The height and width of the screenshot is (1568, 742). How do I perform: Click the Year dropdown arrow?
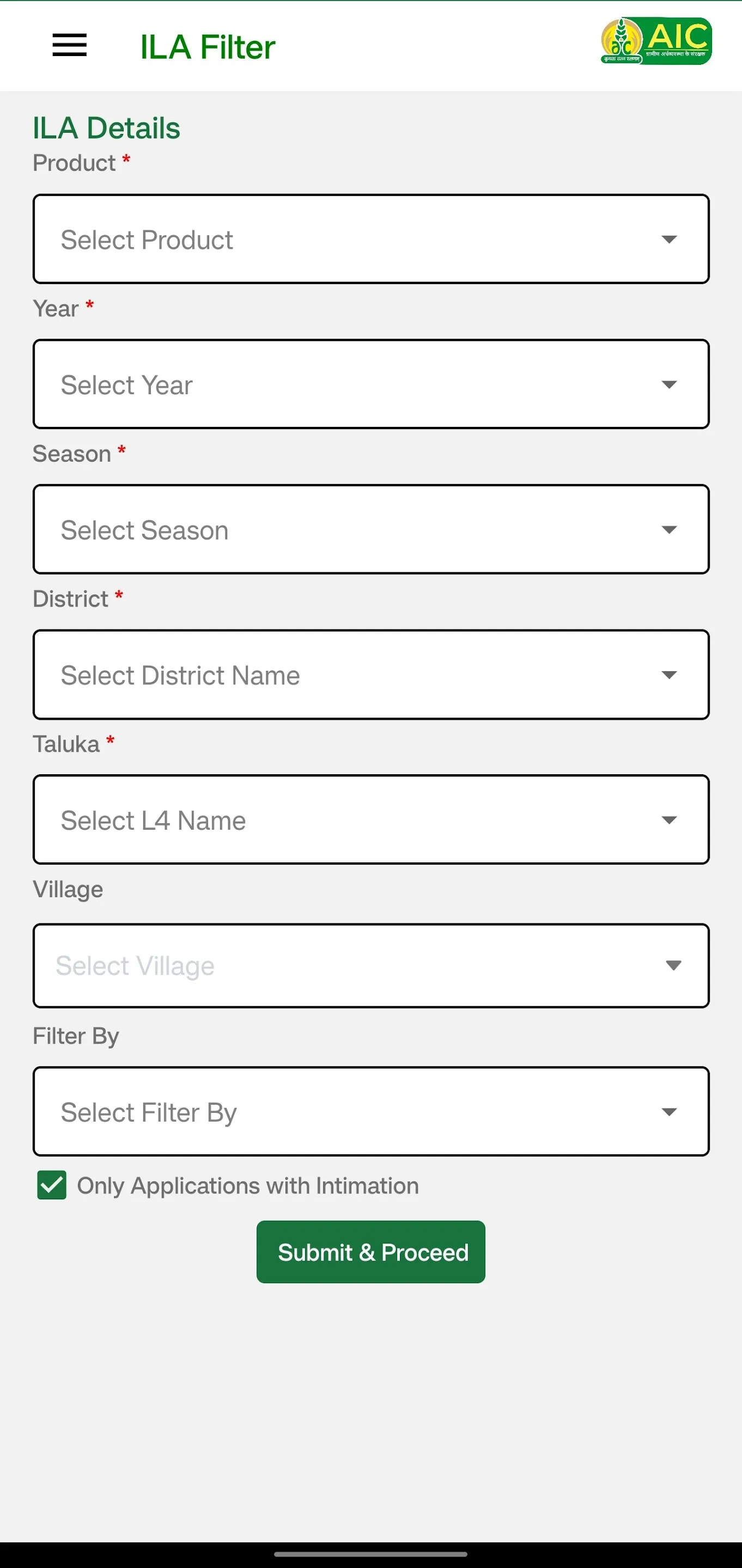tap(669, 384)
